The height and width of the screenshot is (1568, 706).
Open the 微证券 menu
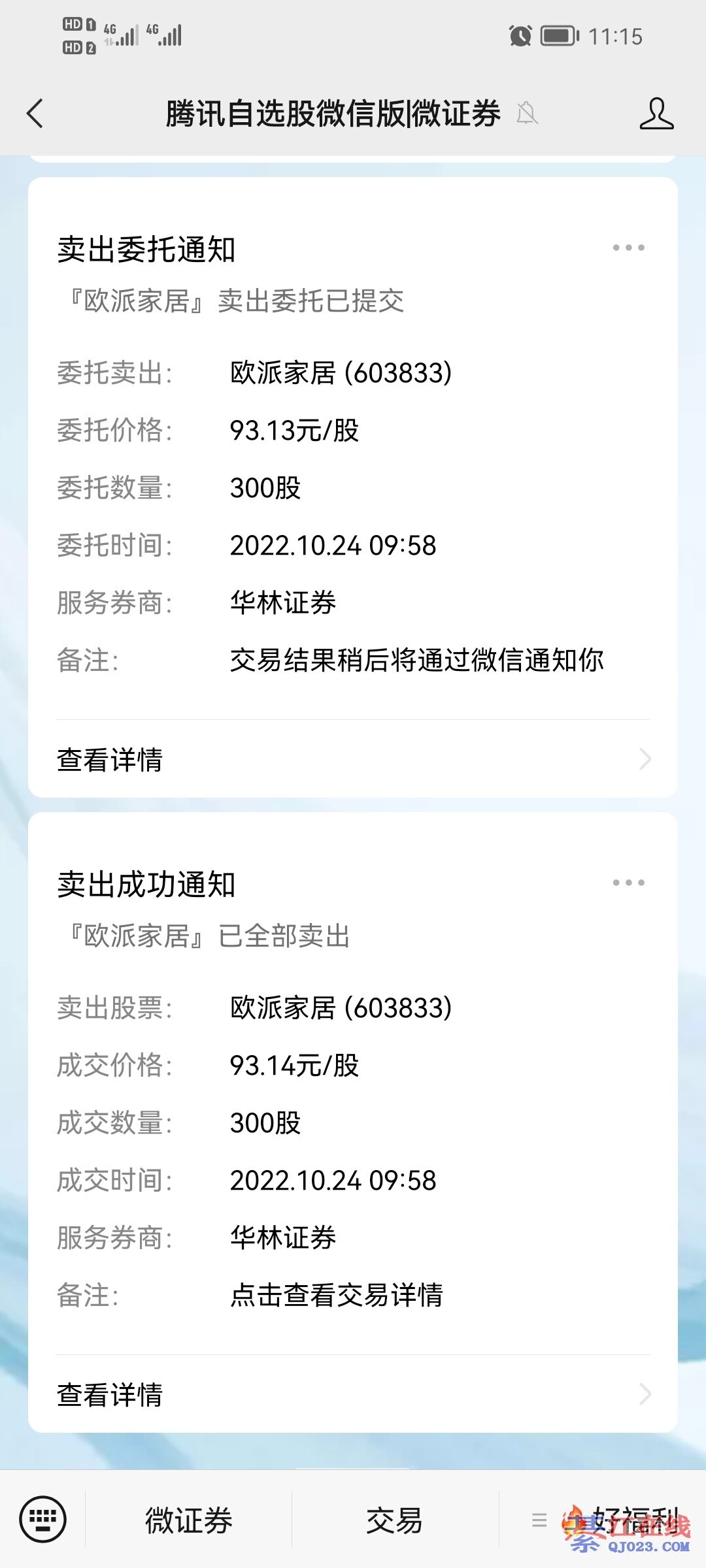(189, 1520)
